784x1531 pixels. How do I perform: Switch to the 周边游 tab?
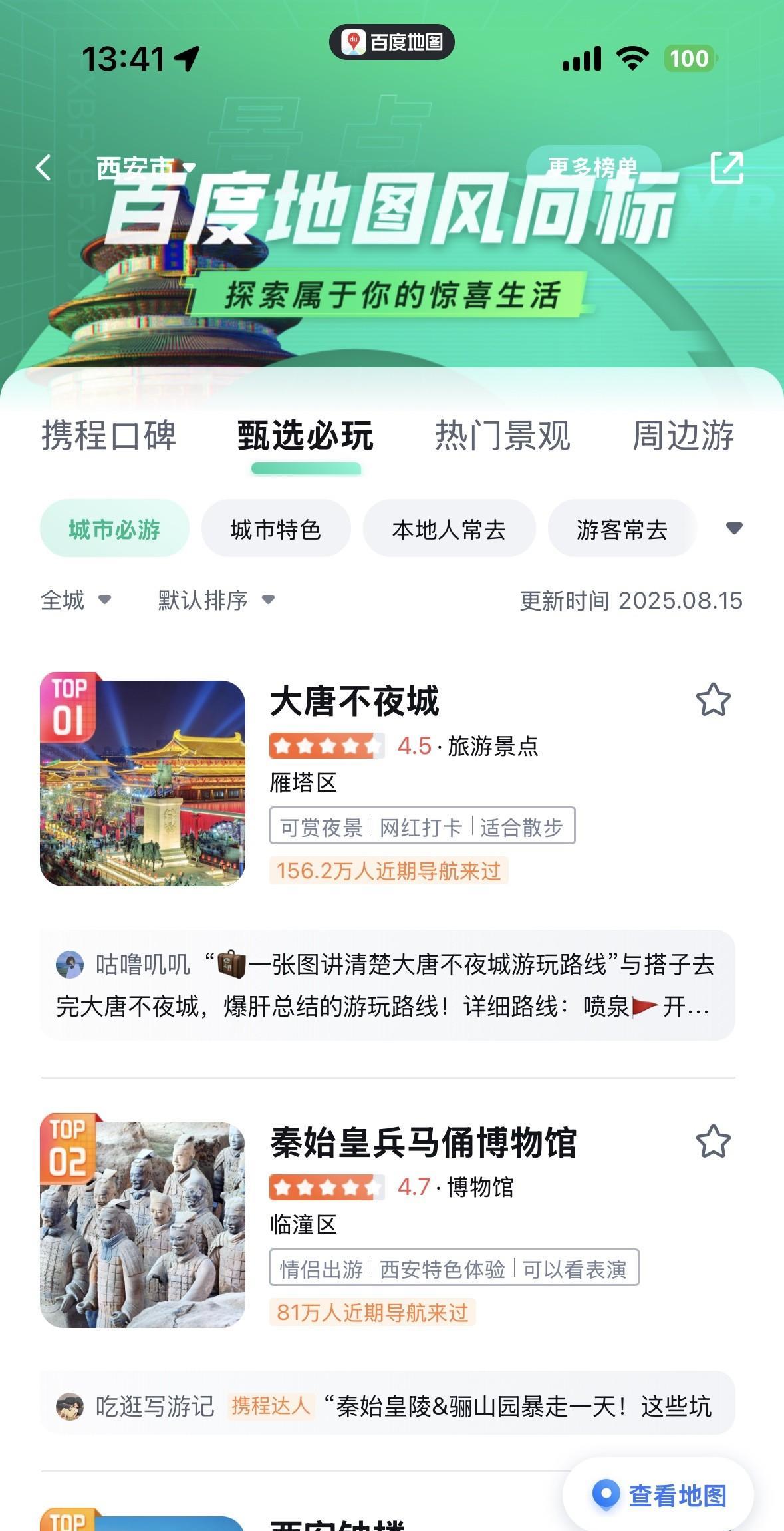tap(683, 436)
